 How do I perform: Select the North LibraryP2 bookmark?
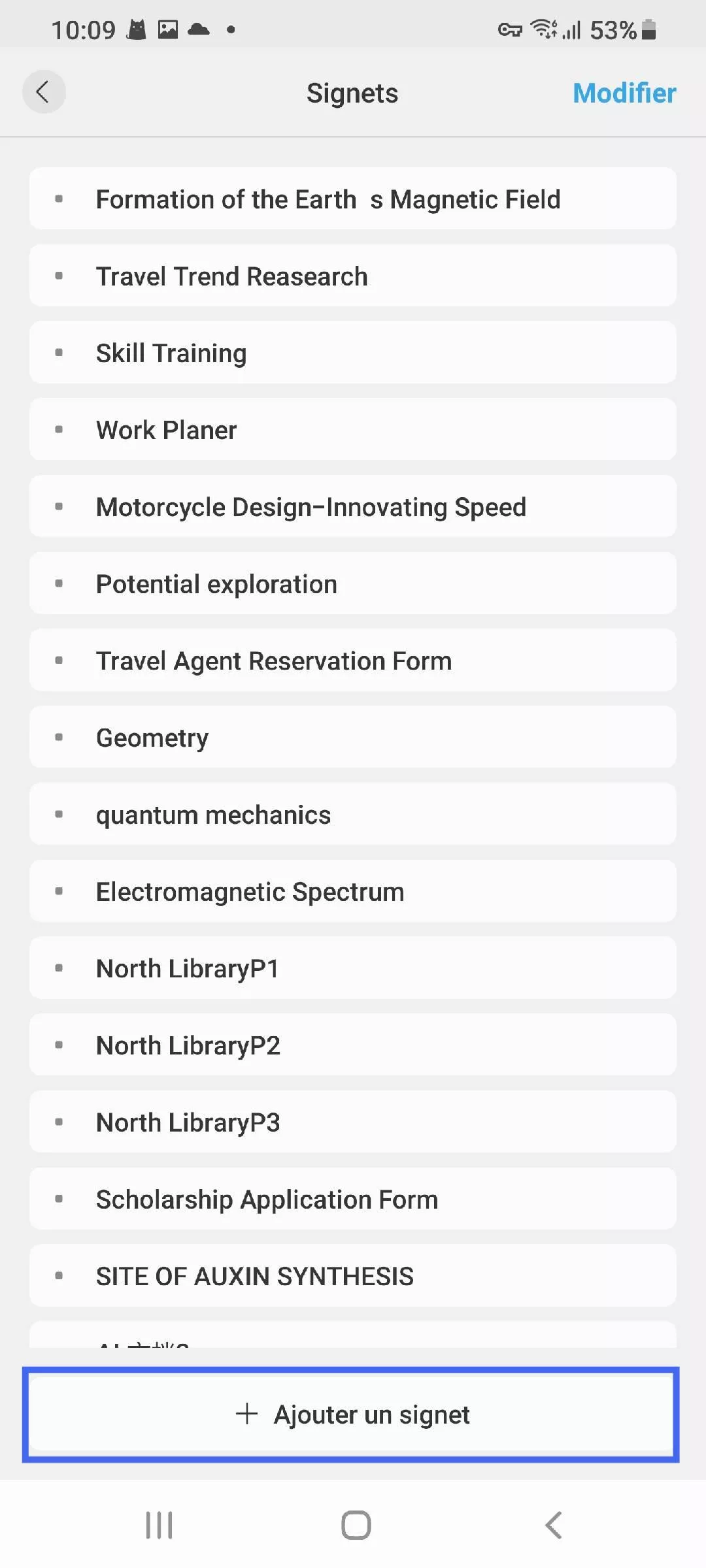[x=188, y=1045]
